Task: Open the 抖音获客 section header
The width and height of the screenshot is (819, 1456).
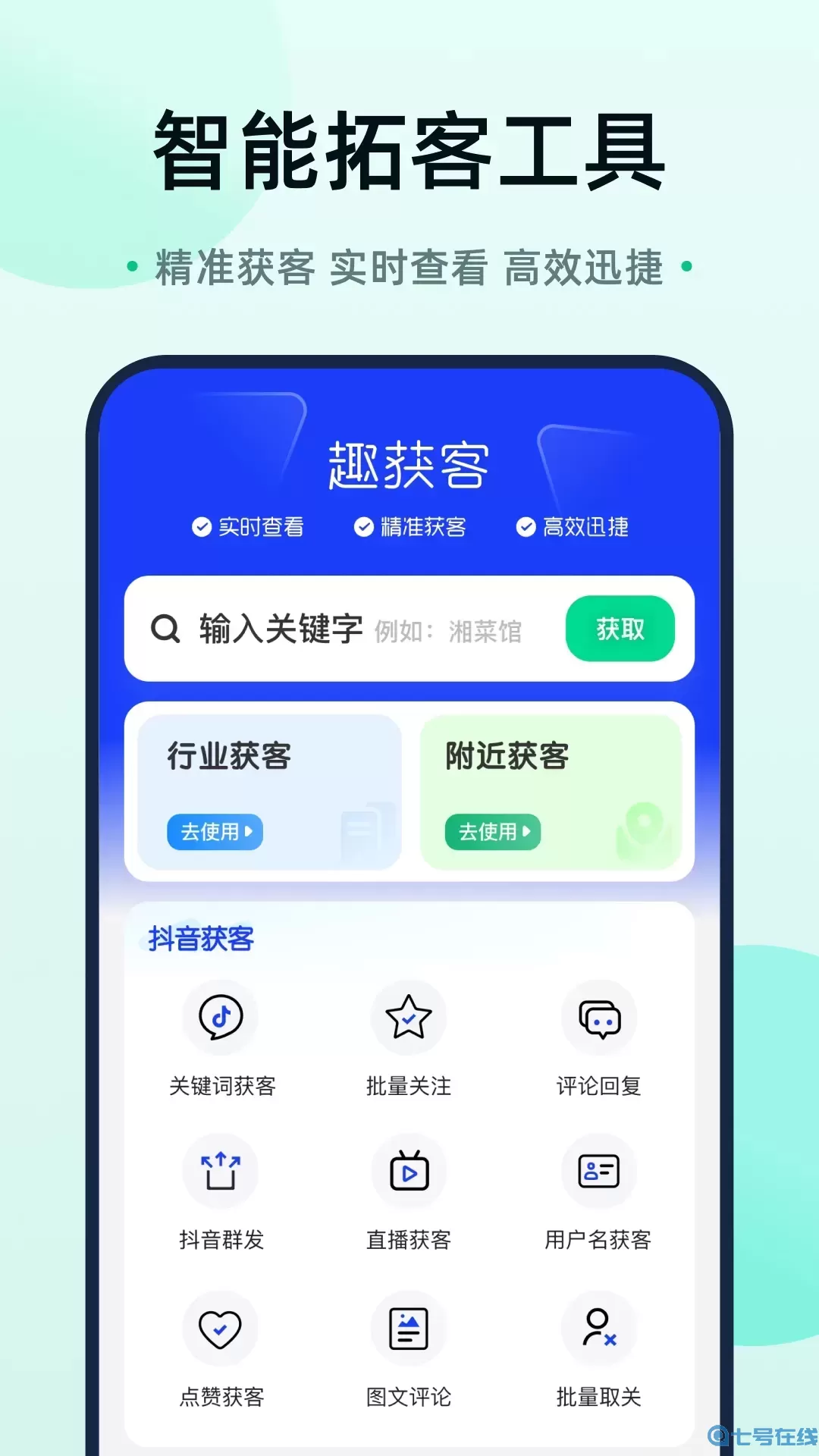Action: (x=202, y=938)
